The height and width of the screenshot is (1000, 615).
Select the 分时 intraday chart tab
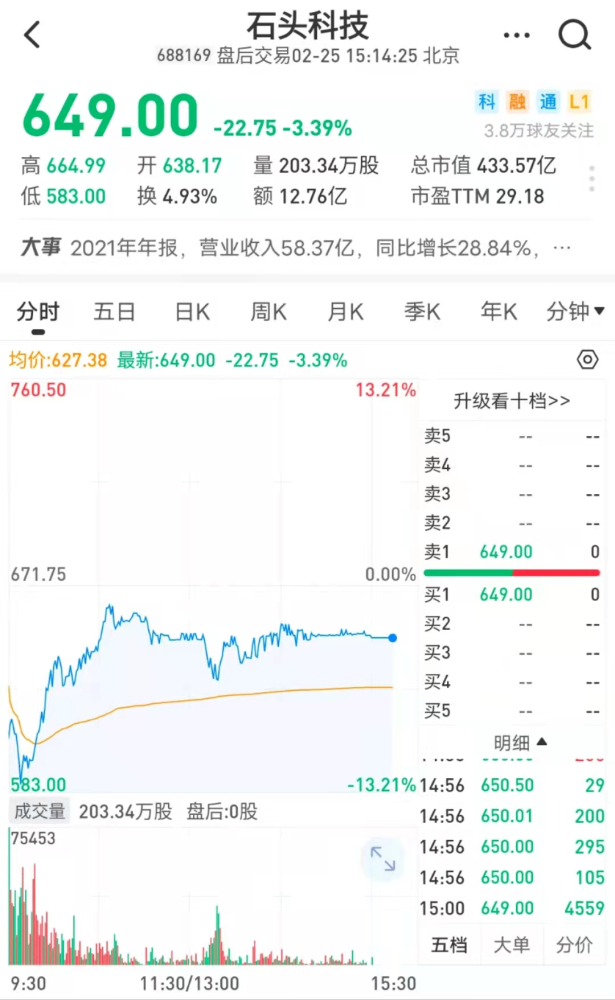[38, 312]
